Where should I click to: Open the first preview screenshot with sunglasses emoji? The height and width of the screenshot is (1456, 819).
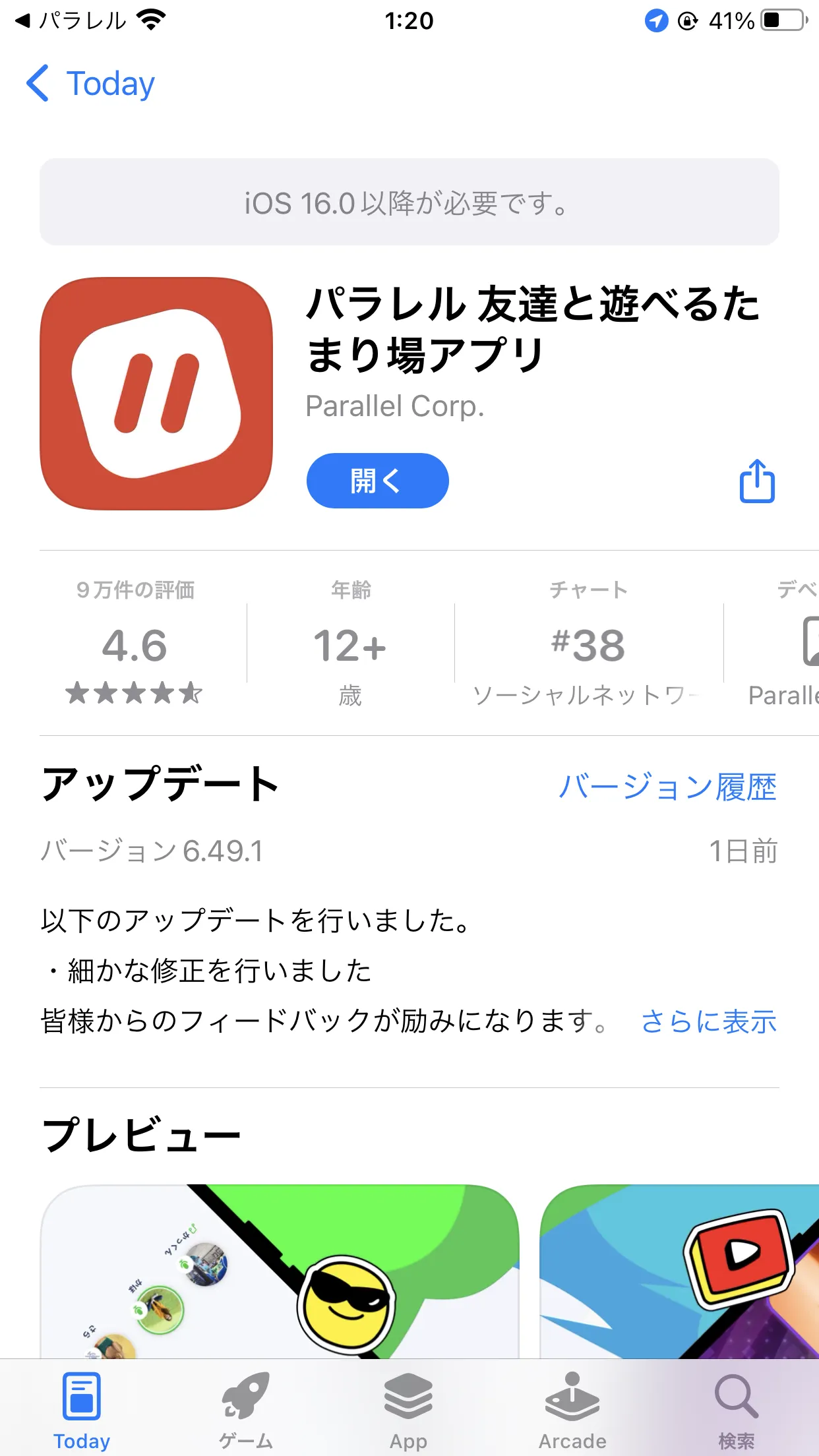[280, 1271]
